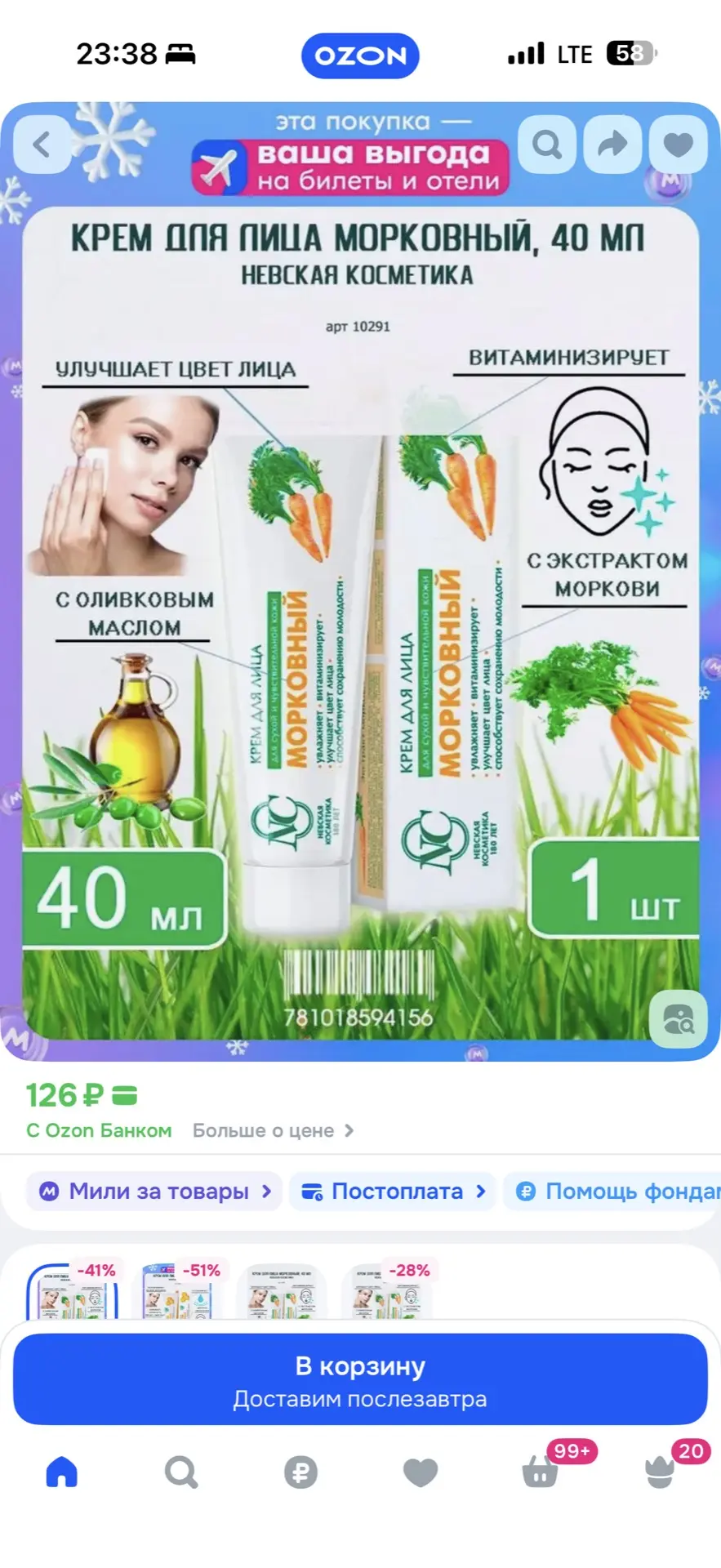The width and height of the screenshot is (721, 1568).
Task: Go back using the back arrow
Action: pos(42,145)
